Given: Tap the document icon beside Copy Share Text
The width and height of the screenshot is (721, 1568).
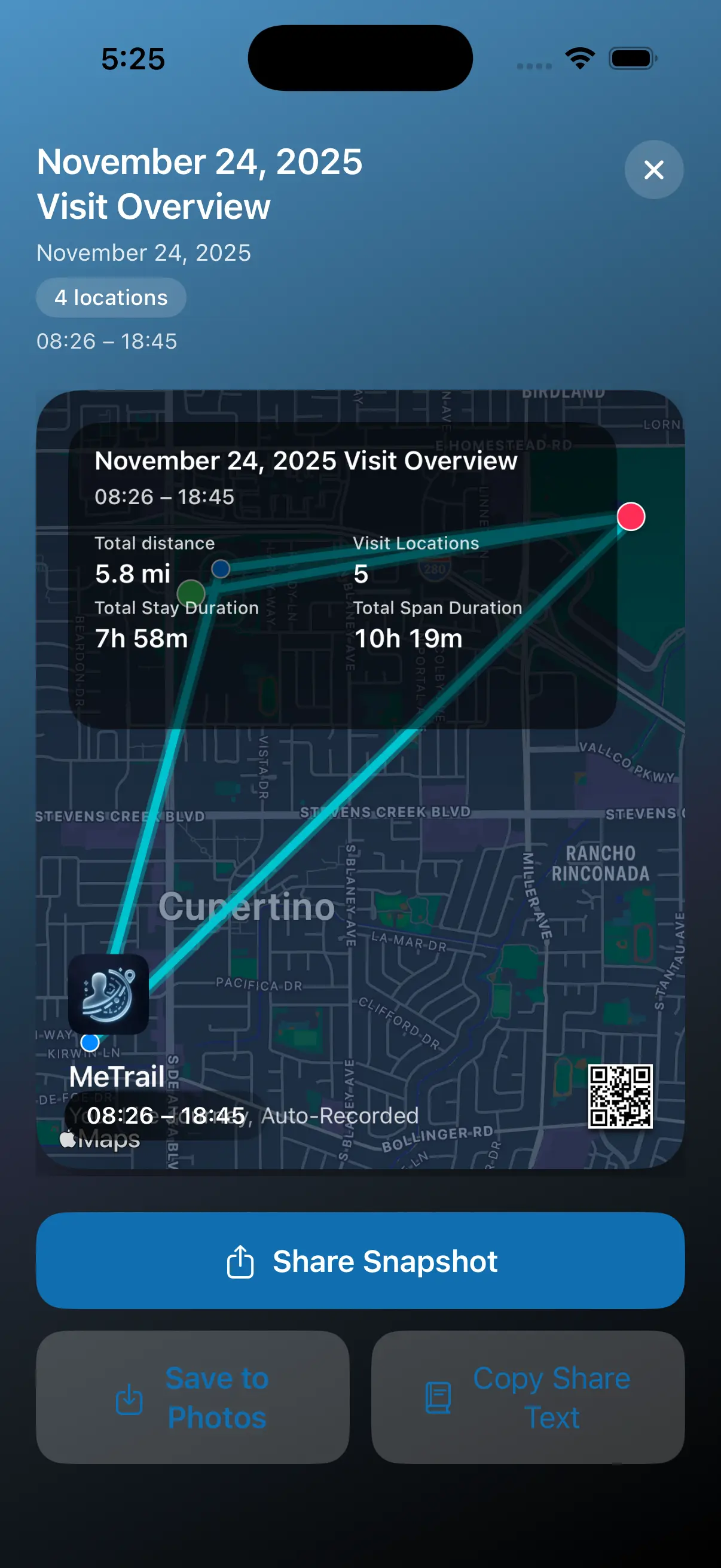Looking at the screenshot, I should point(438,1397).
